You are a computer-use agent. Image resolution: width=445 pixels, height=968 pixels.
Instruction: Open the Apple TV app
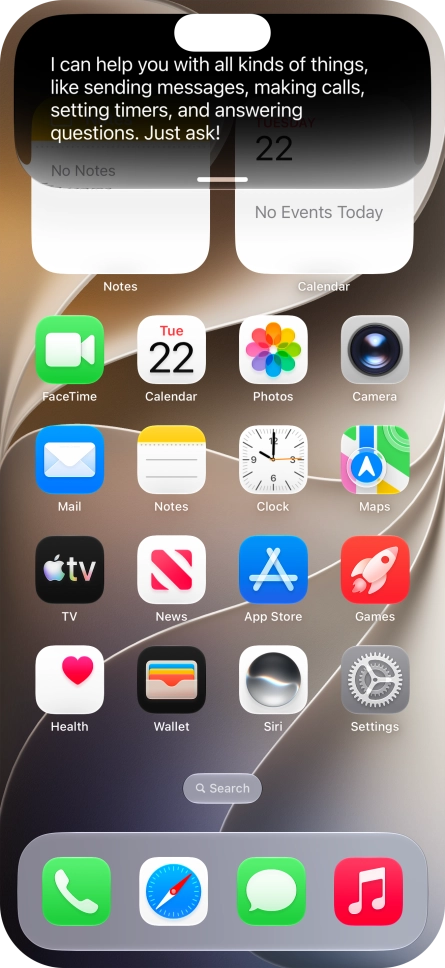pyautogui.click(x=69, y=569)
